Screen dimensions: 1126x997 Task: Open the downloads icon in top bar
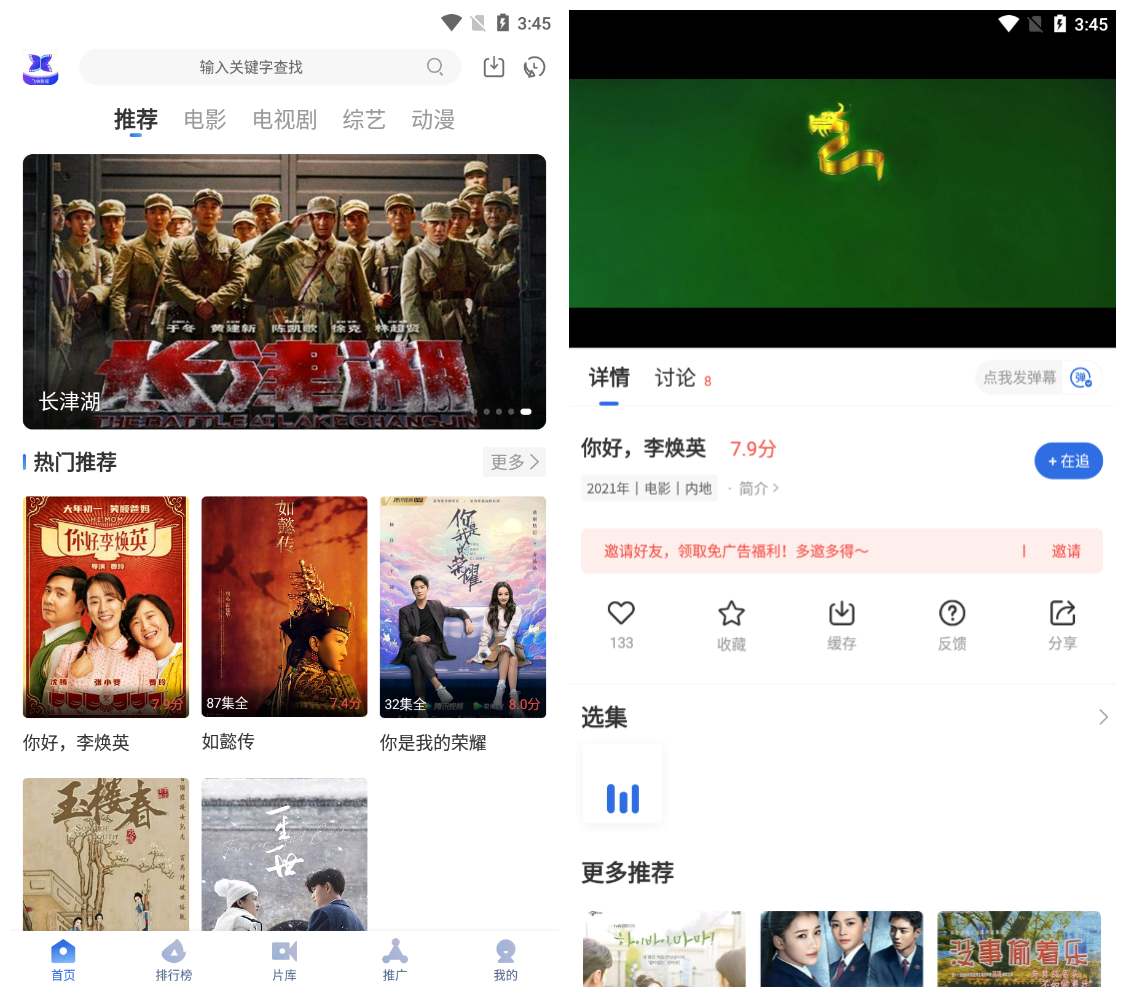[x=494, y=67]
